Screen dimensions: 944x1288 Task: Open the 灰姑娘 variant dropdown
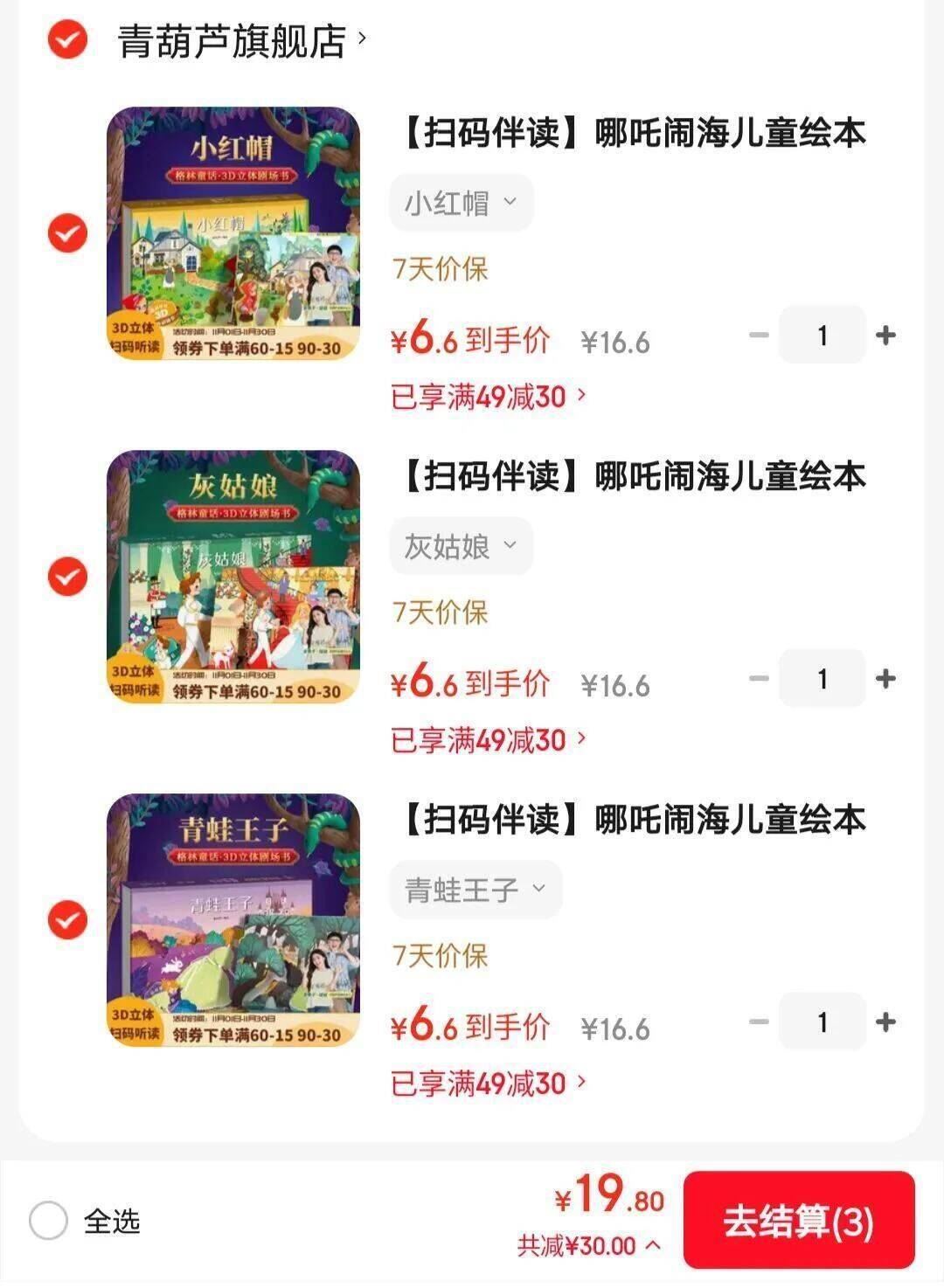click(x=461, y=545)
